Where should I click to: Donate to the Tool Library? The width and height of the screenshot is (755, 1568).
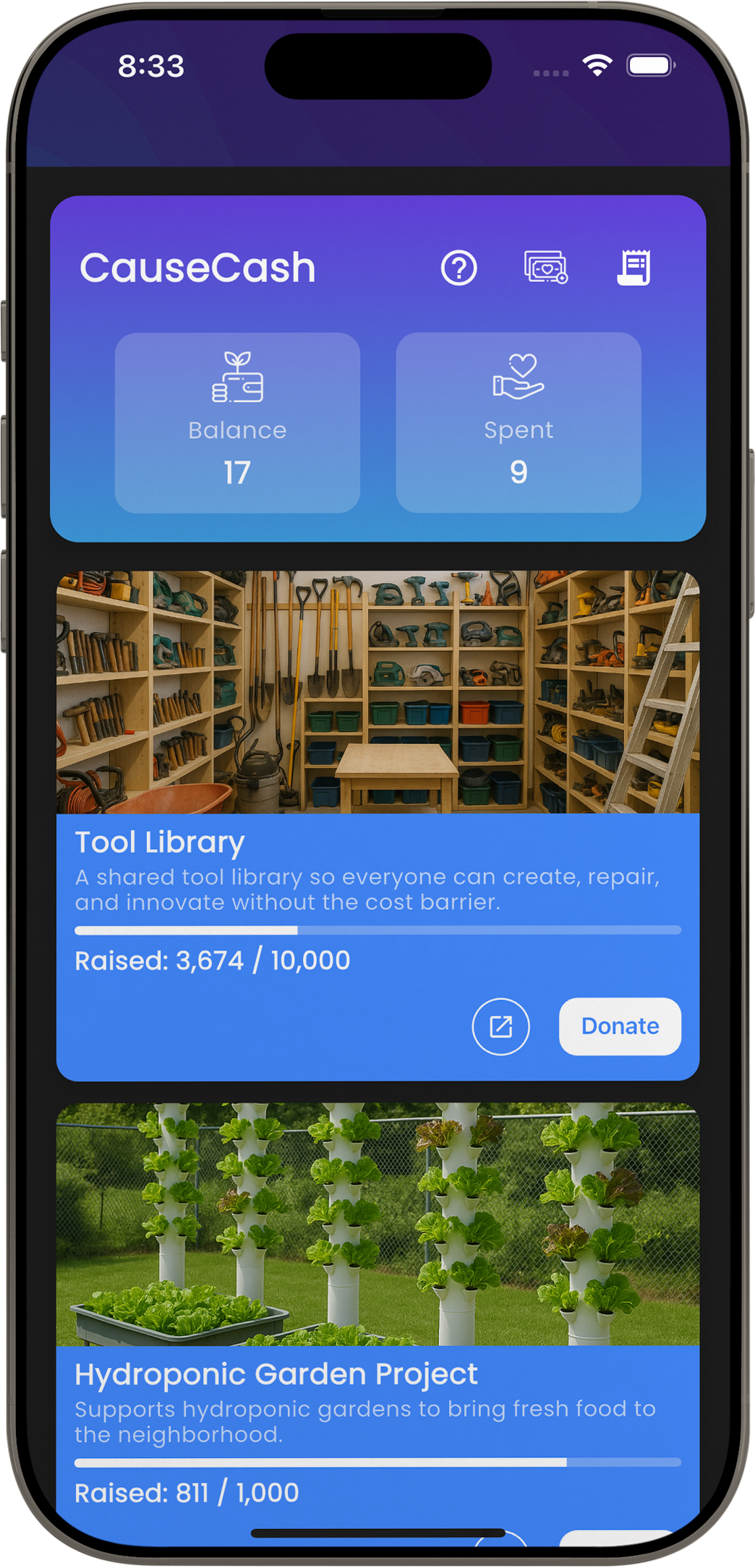tap(619, 1026)
